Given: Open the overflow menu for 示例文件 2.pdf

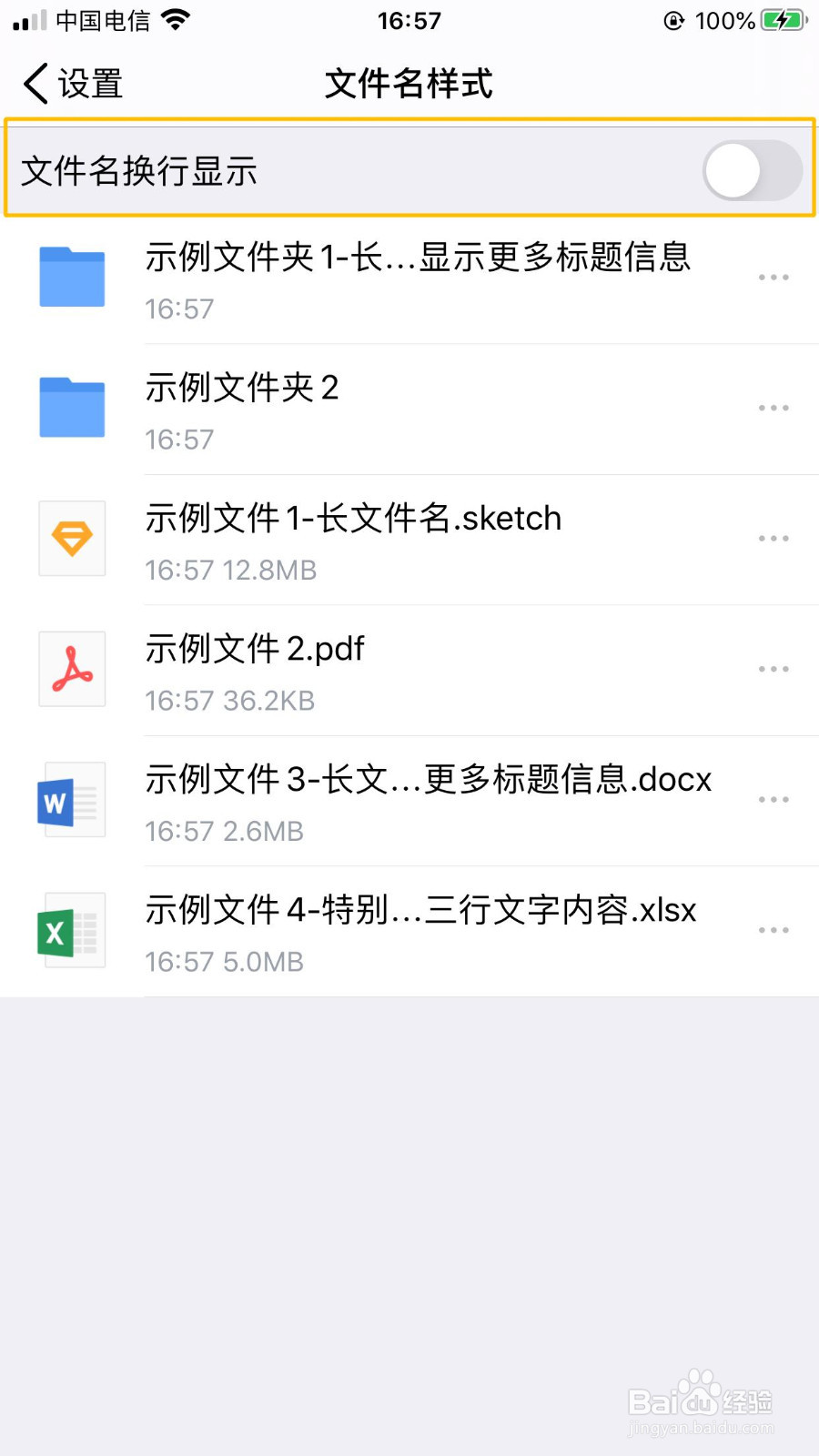Looking at the screenshot, I should 773,669.
